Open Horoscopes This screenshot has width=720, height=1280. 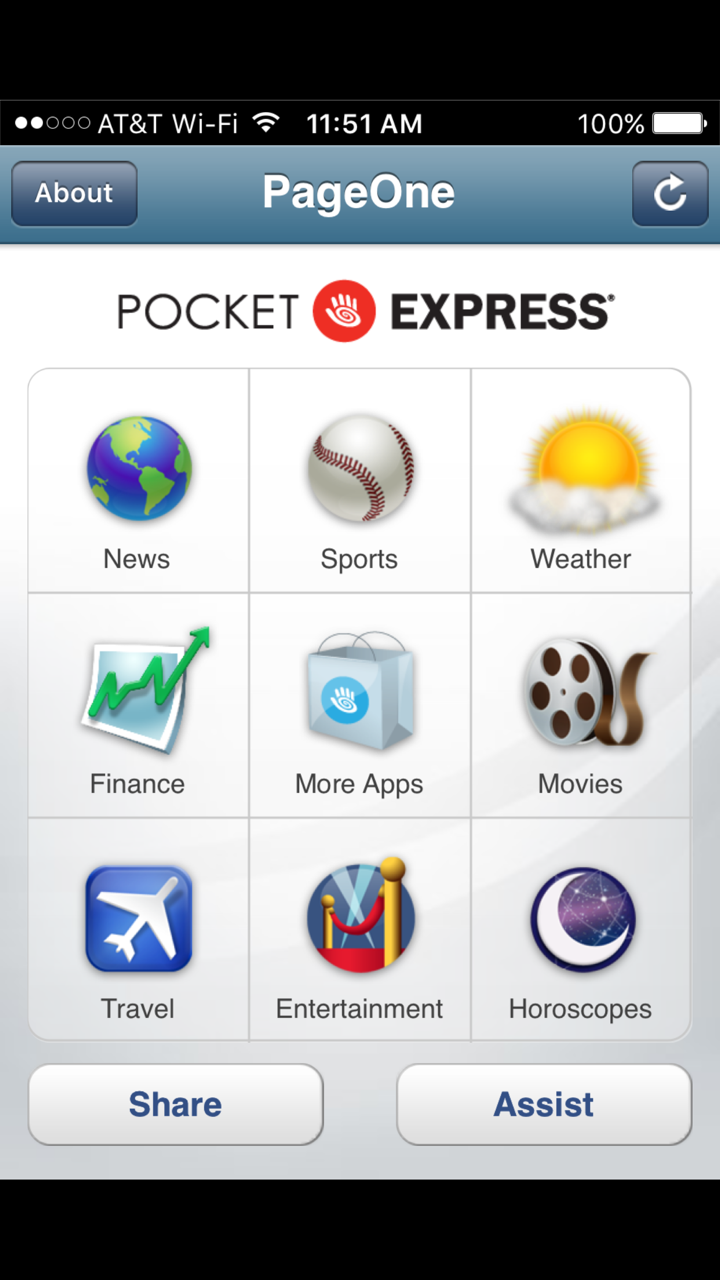pyautogui.click(x=581, y=932)
